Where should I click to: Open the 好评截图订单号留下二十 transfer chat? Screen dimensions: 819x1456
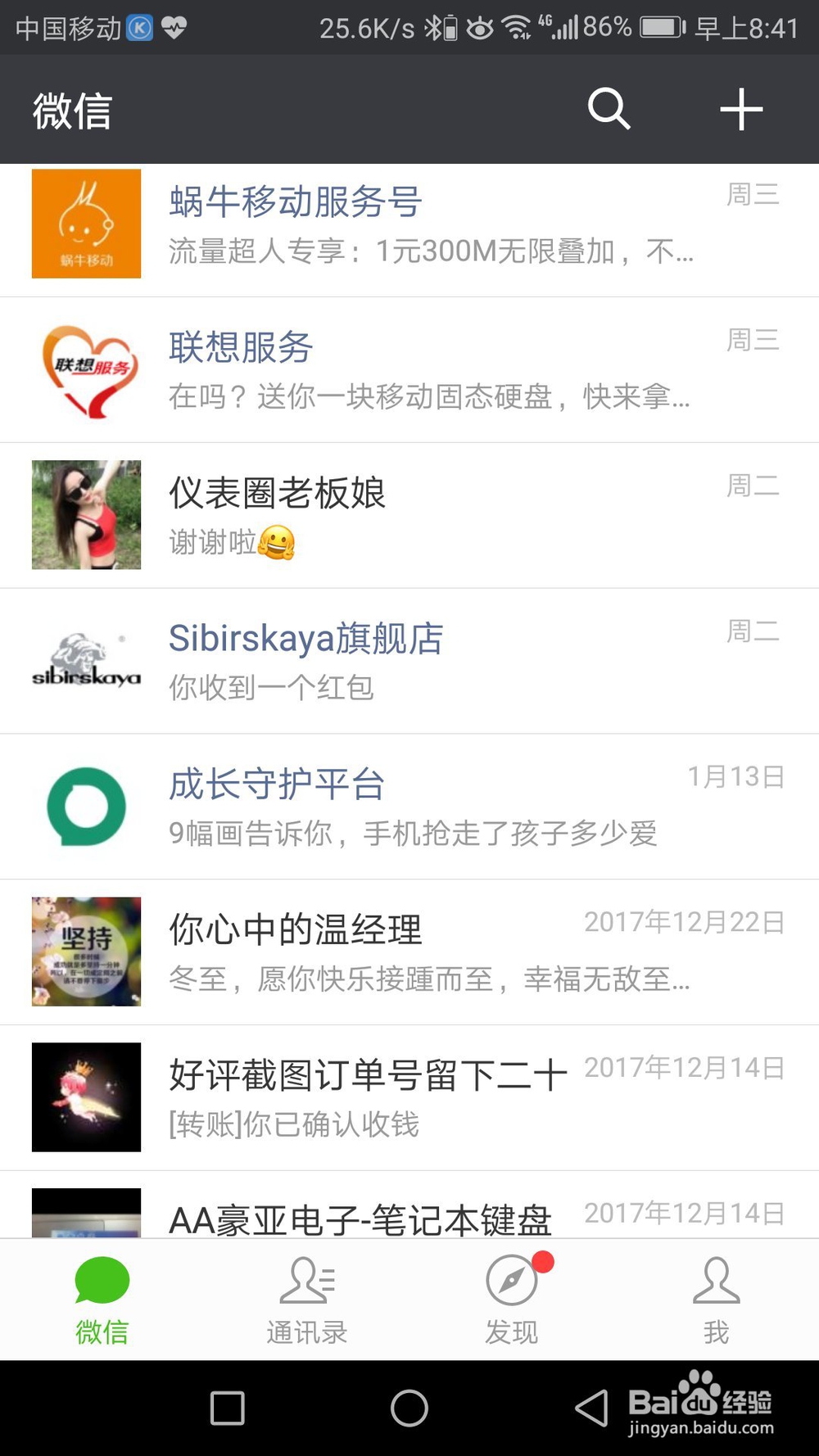(409, 1097)
